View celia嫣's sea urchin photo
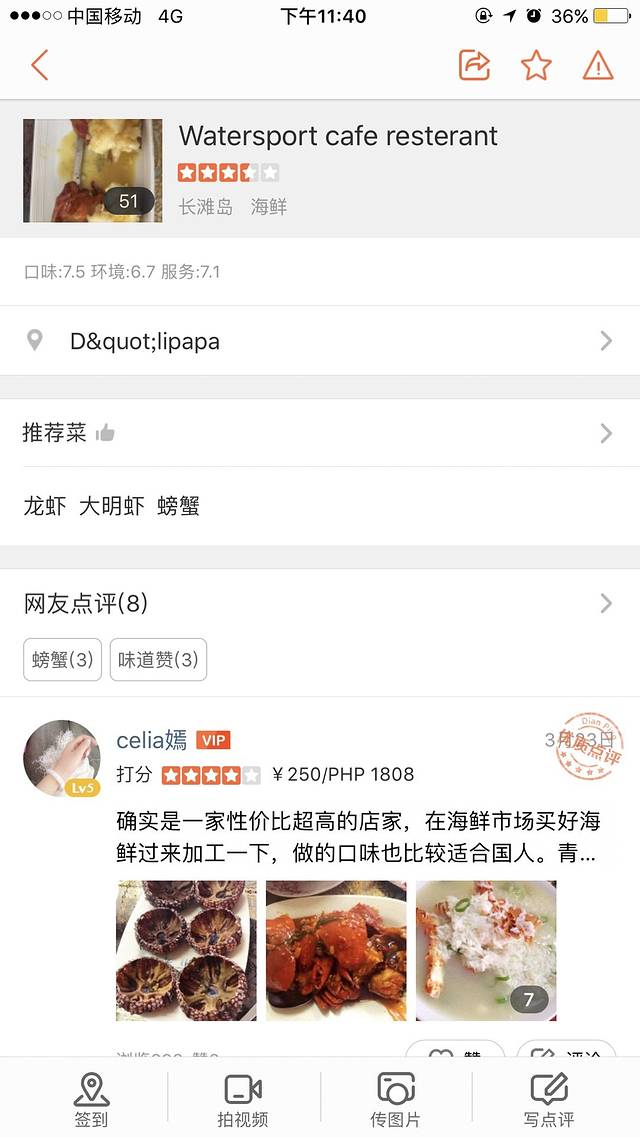The image size is (640, 1137). [186, 950]
